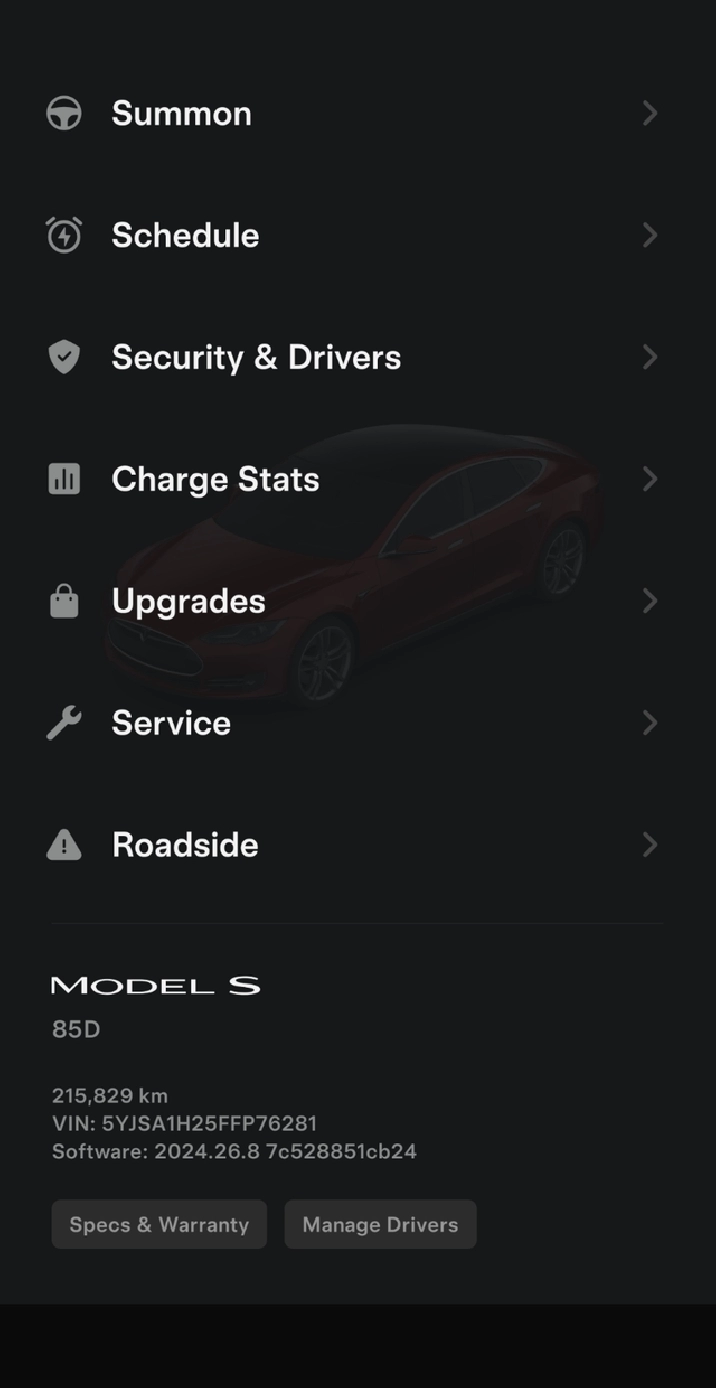
Task: Select Roadside assistance
Action: [x=185, y=845]
